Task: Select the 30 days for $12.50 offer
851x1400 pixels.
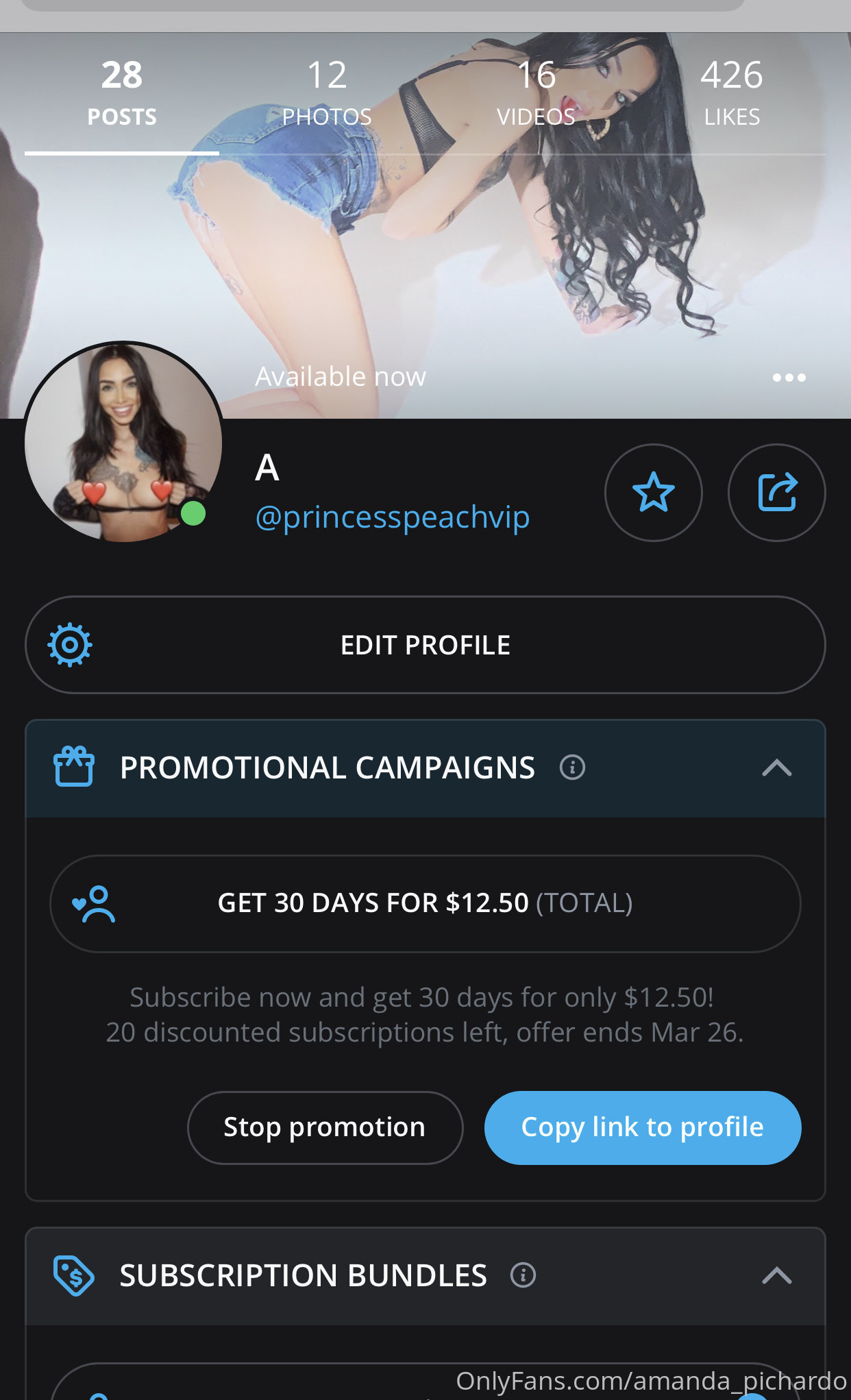Action: (425, 903)
